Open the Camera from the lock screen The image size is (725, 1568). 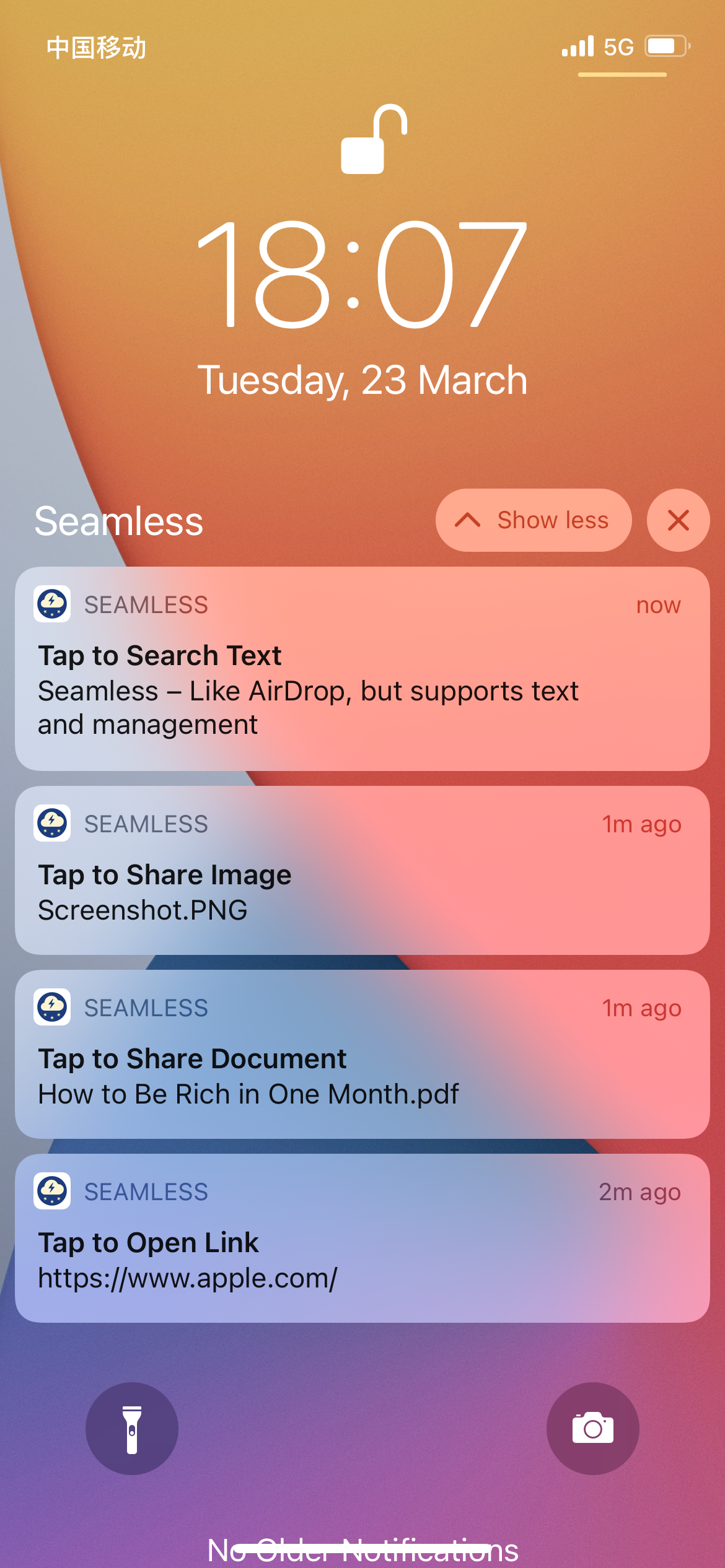click(593, 1427)
